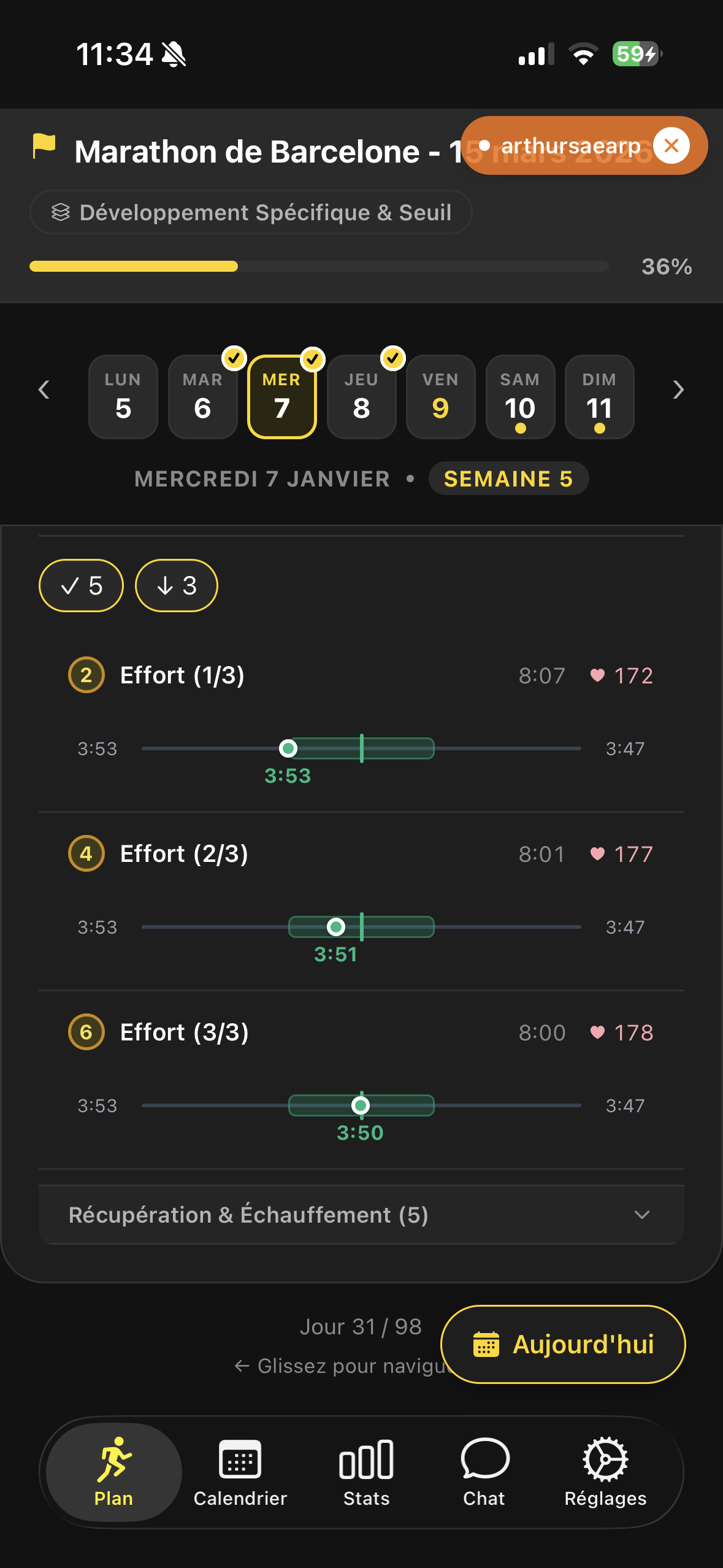Image resolution: width=723 pixels, height=1568 pixels.
Task: Tap the down-arrow 3 chip
Action: click(177, 586)
